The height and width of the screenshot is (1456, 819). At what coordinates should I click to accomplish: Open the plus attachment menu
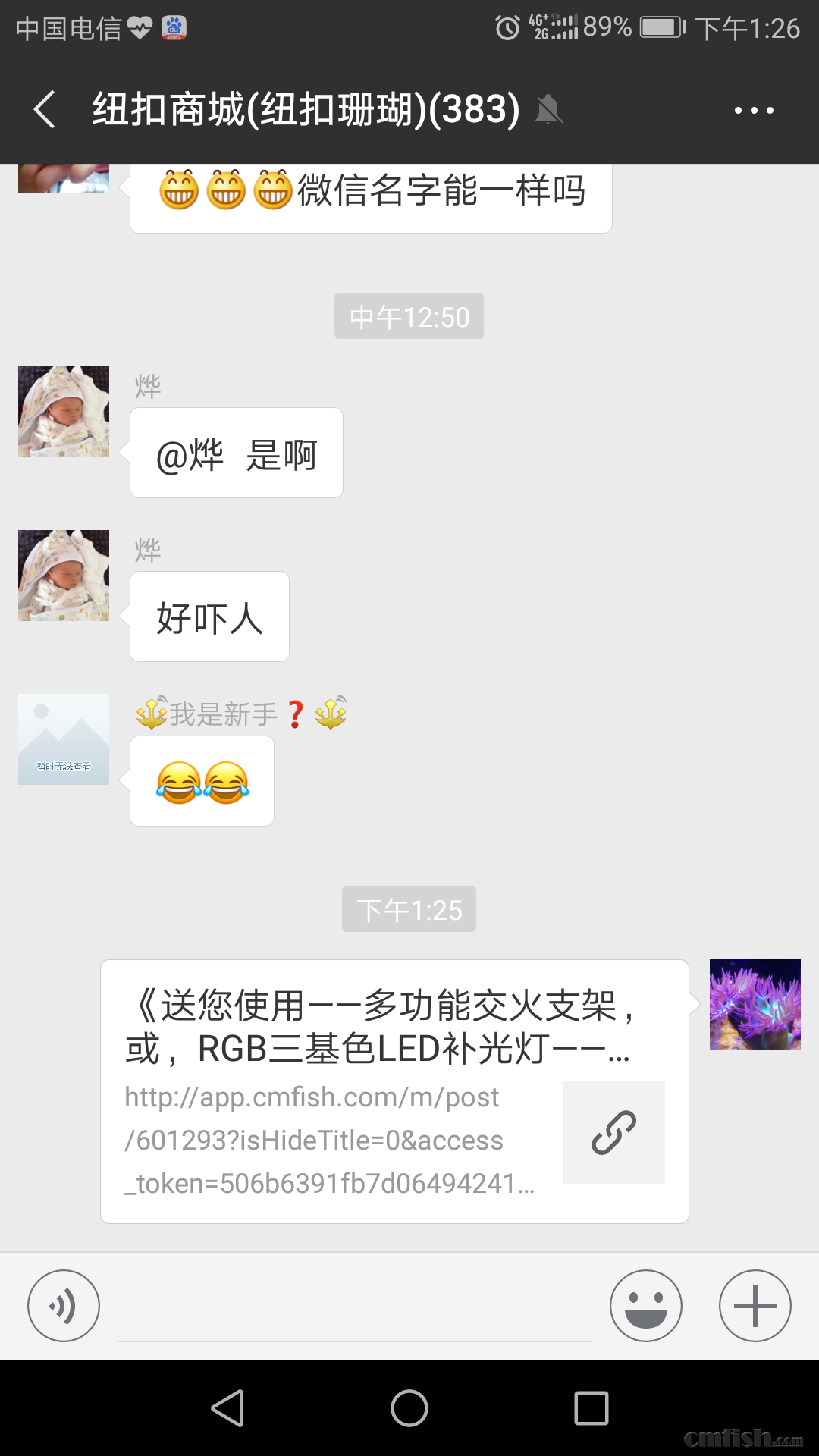(x=755, y=1306)
